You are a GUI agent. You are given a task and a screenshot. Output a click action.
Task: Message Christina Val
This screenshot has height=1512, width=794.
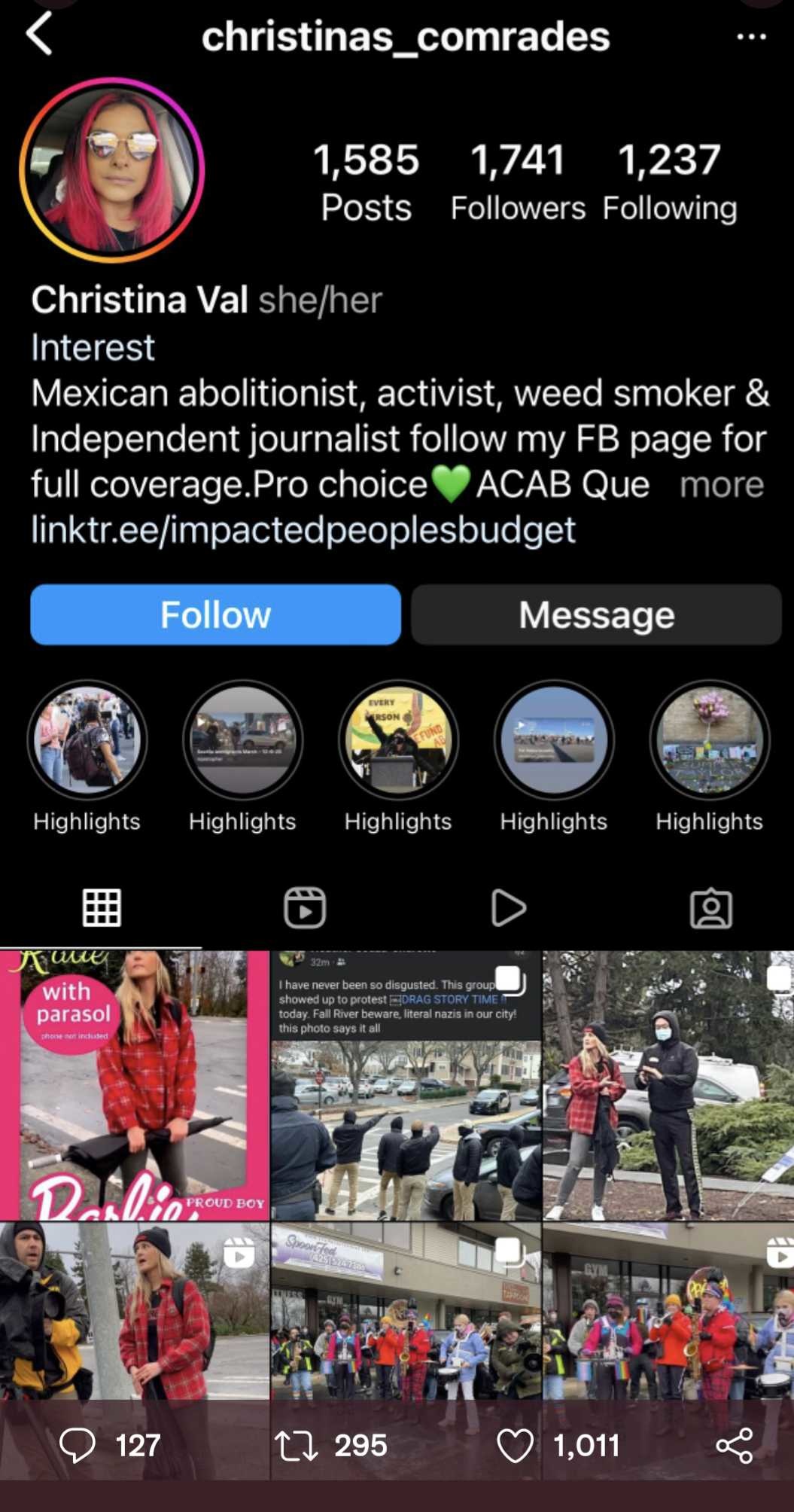click(596, 614)
